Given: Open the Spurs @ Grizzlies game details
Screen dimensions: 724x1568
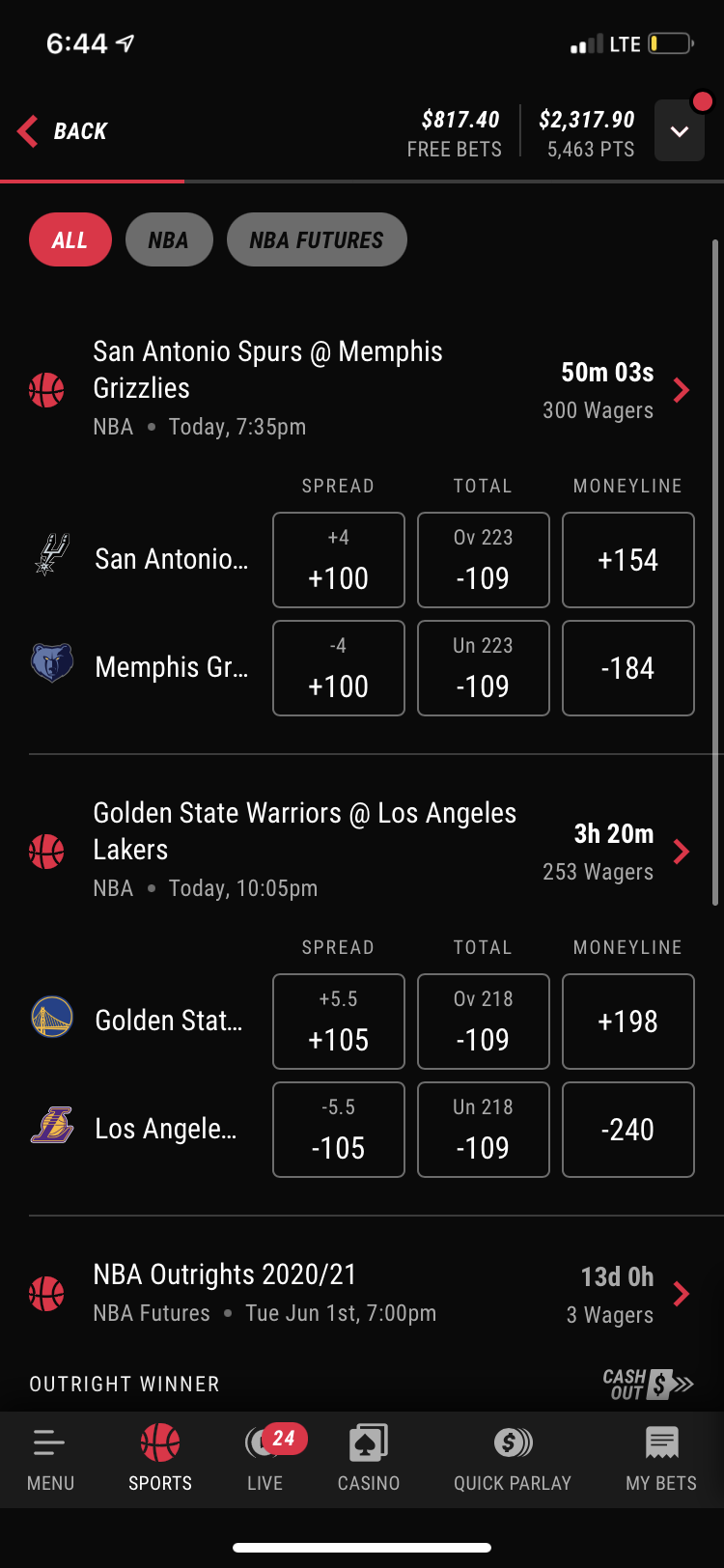Looking at the screenshot, I should pyautogui.click(x=681, y=390).
